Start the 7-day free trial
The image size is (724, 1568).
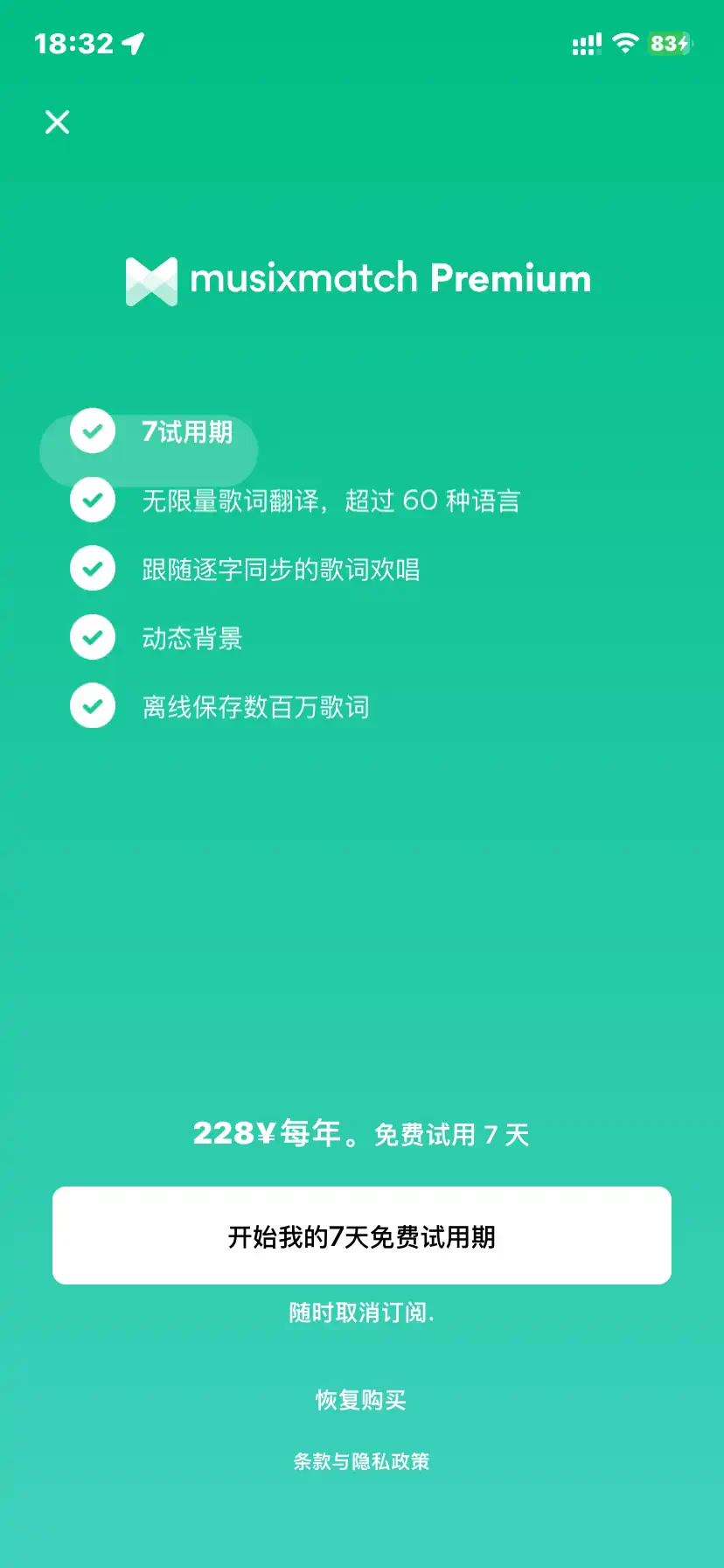pyautogui.click(x=362, y=1235)
